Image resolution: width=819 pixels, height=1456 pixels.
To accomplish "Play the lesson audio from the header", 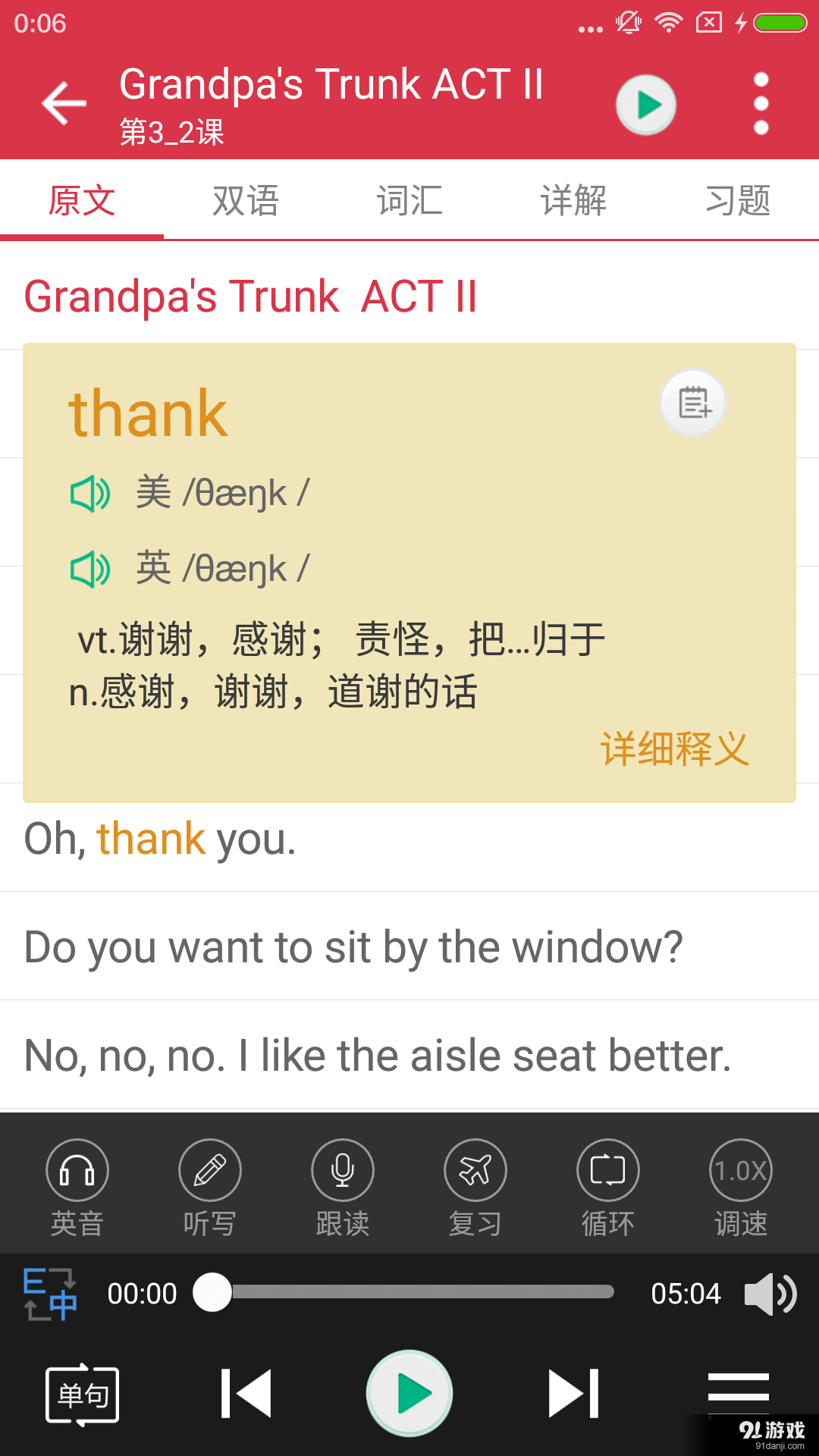I will coord(646,105).
